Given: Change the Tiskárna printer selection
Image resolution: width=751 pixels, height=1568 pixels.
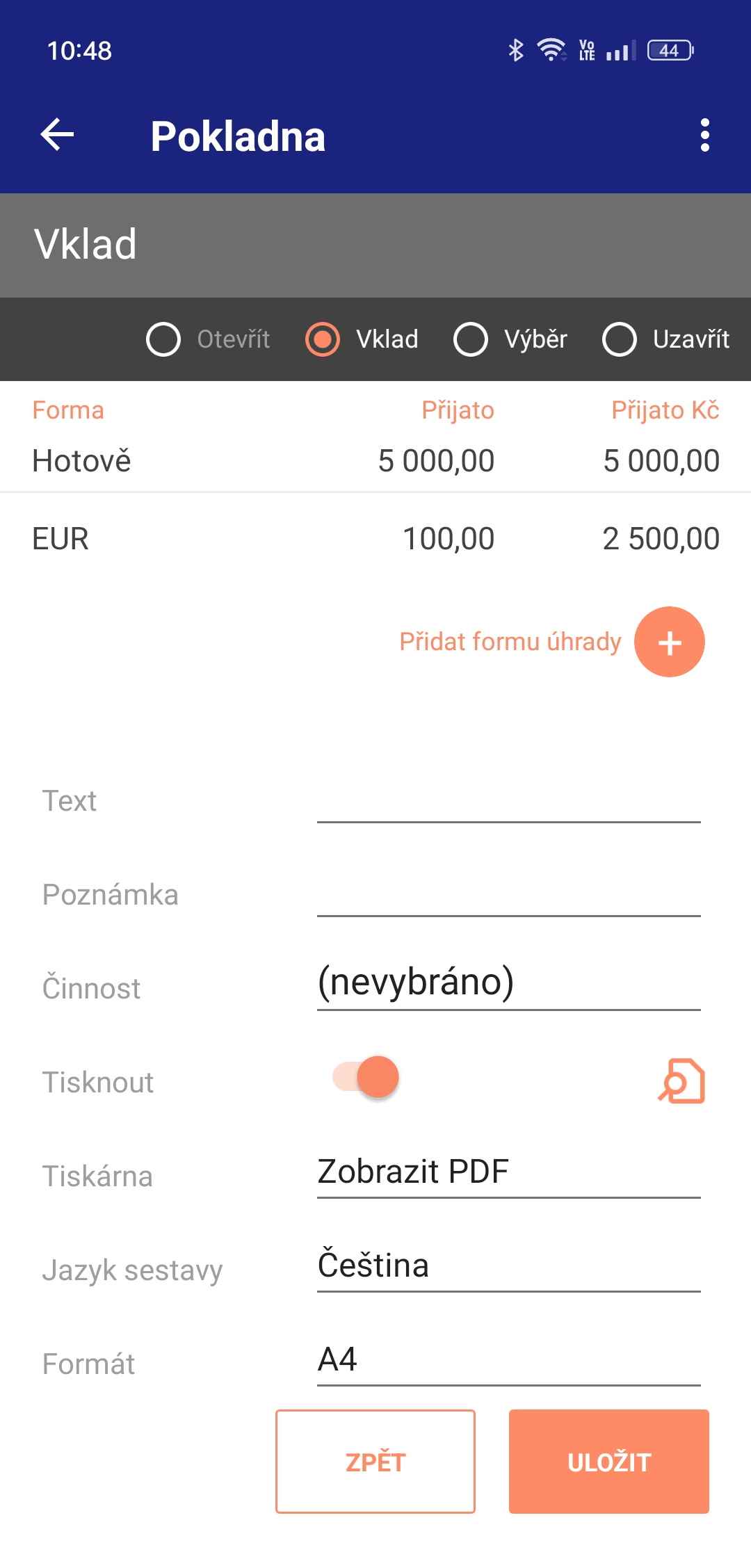Looking at the screenshot, I should pos(509,1174).
